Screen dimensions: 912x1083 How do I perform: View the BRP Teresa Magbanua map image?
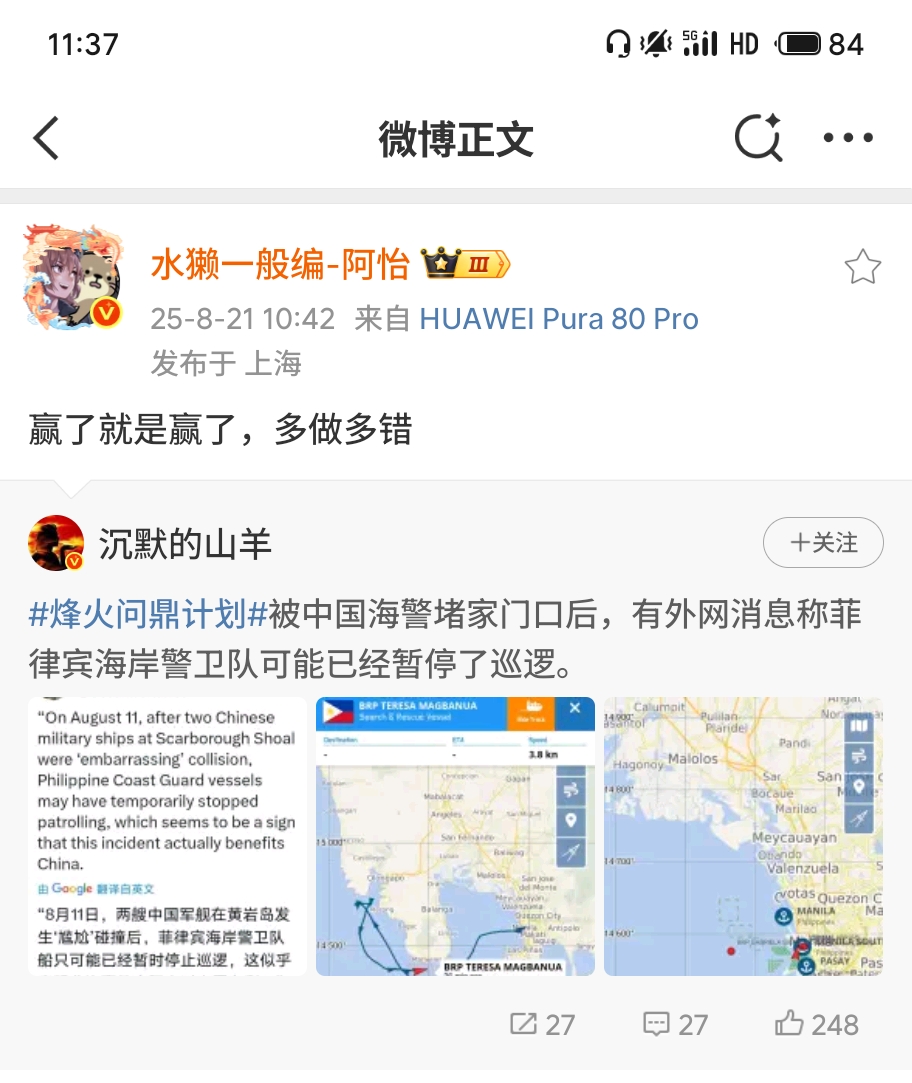[455, 836]
